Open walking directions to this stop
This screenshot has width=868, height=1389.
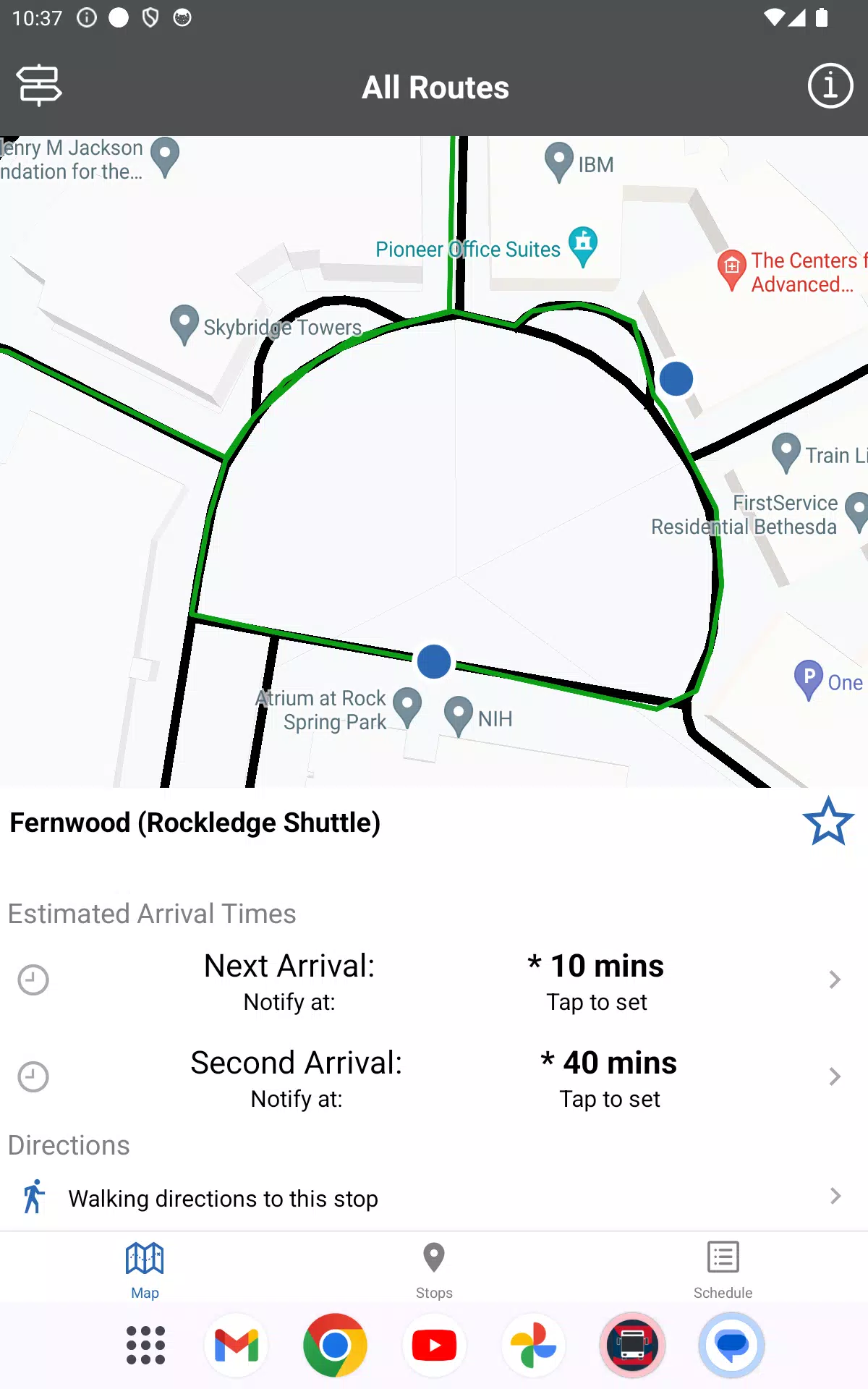(434, 1198)
